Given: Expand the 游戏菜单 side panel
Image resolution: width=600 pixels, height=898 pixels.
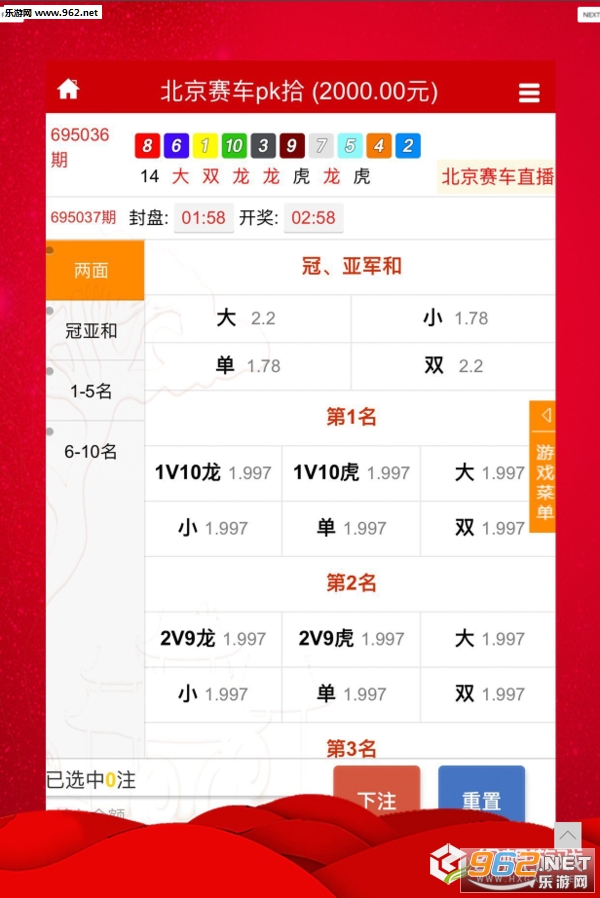Looking at the screenshot, I should (x=543, y=467).
